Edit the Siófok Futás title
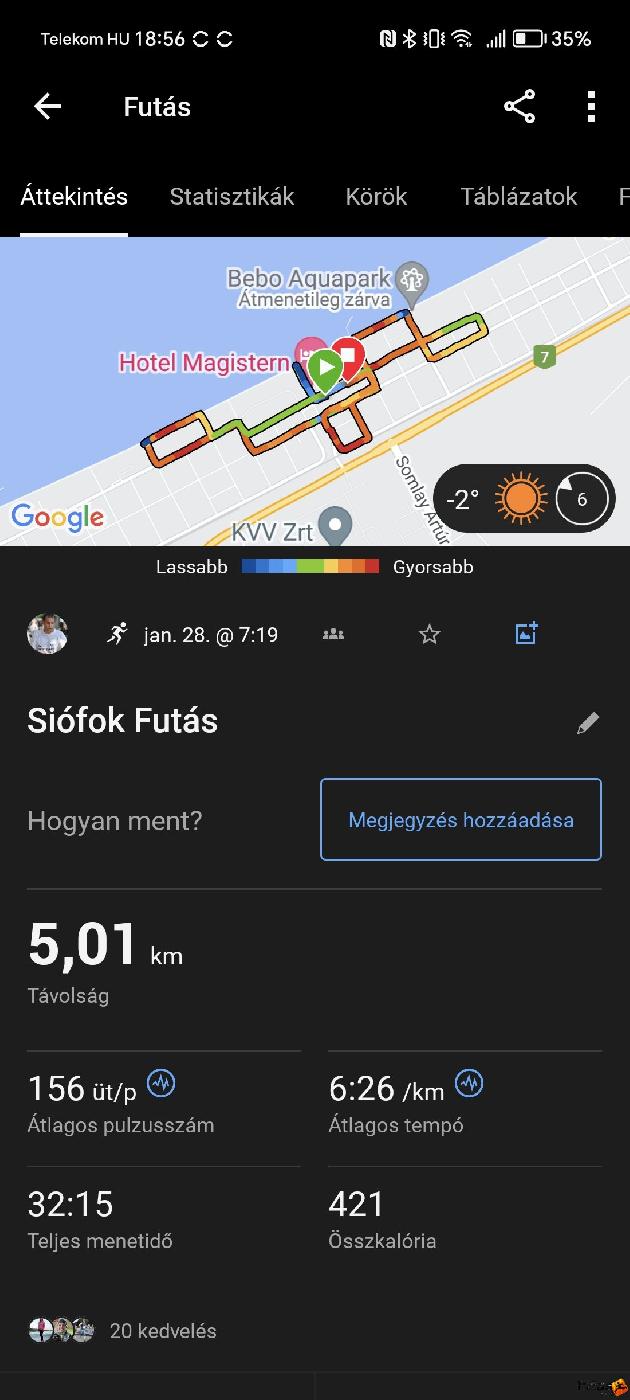 (x=588, y=723)
